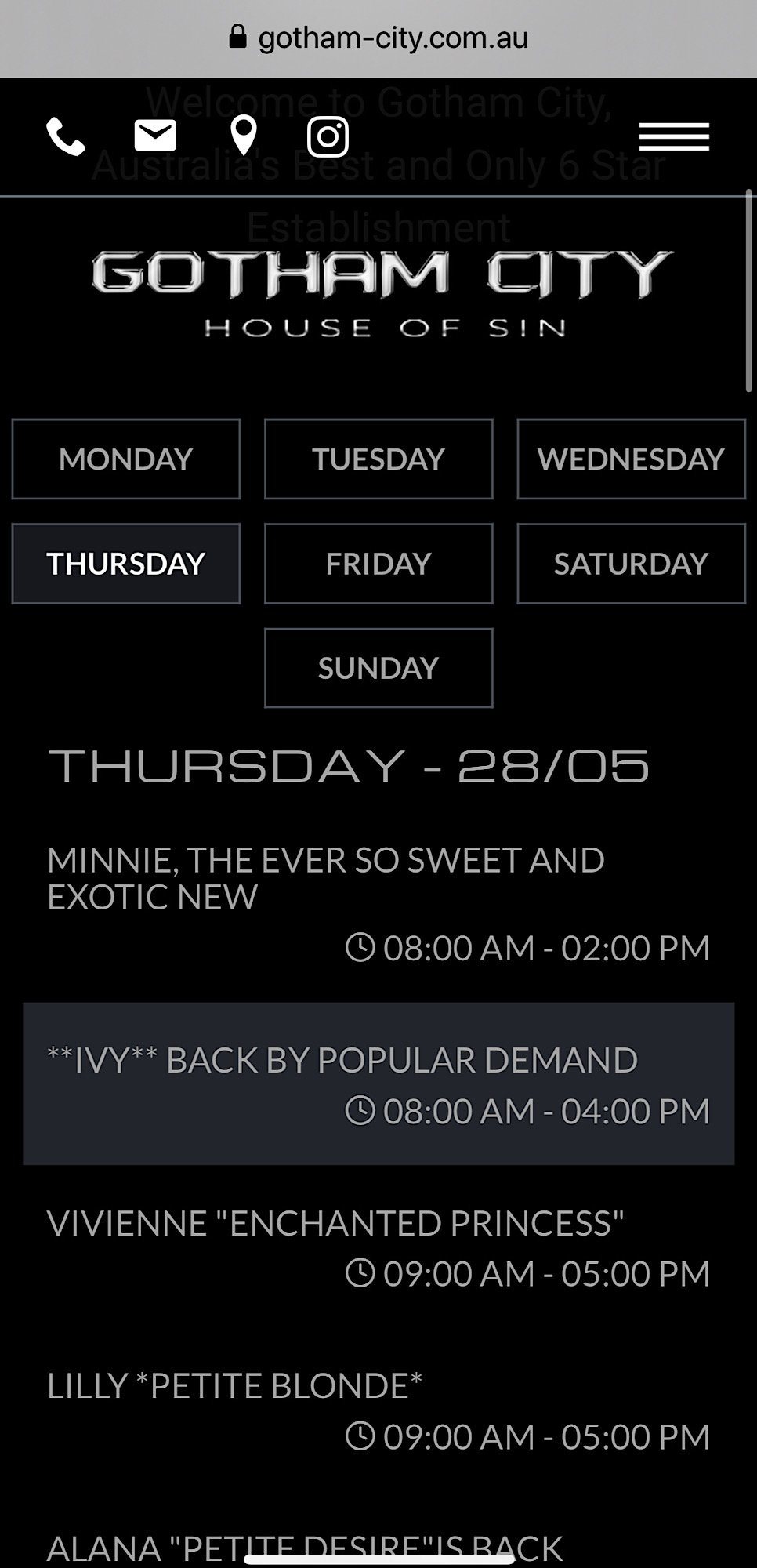Open the email envelope icon
757x1568 pixels.
coord(155,136)
